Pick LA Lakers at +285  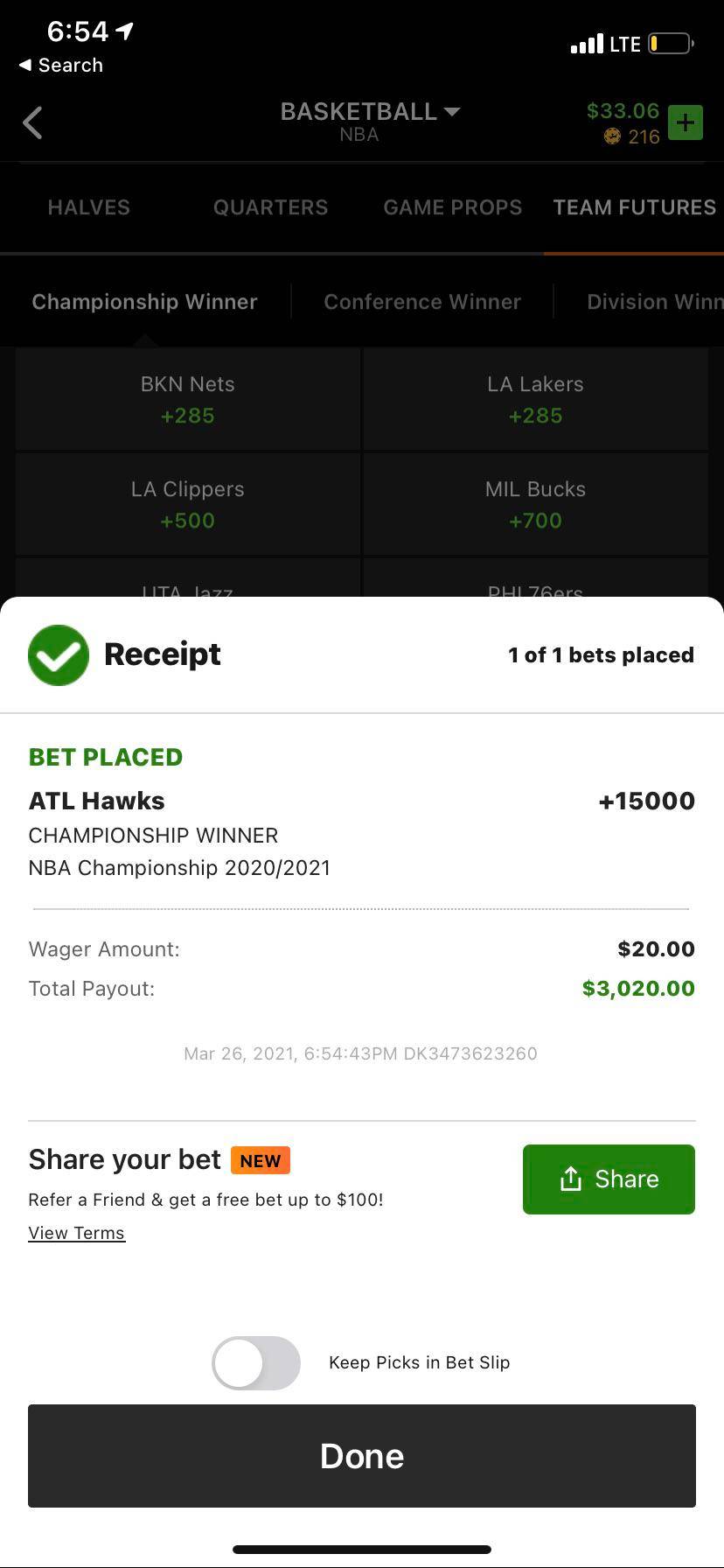(535, 399)
